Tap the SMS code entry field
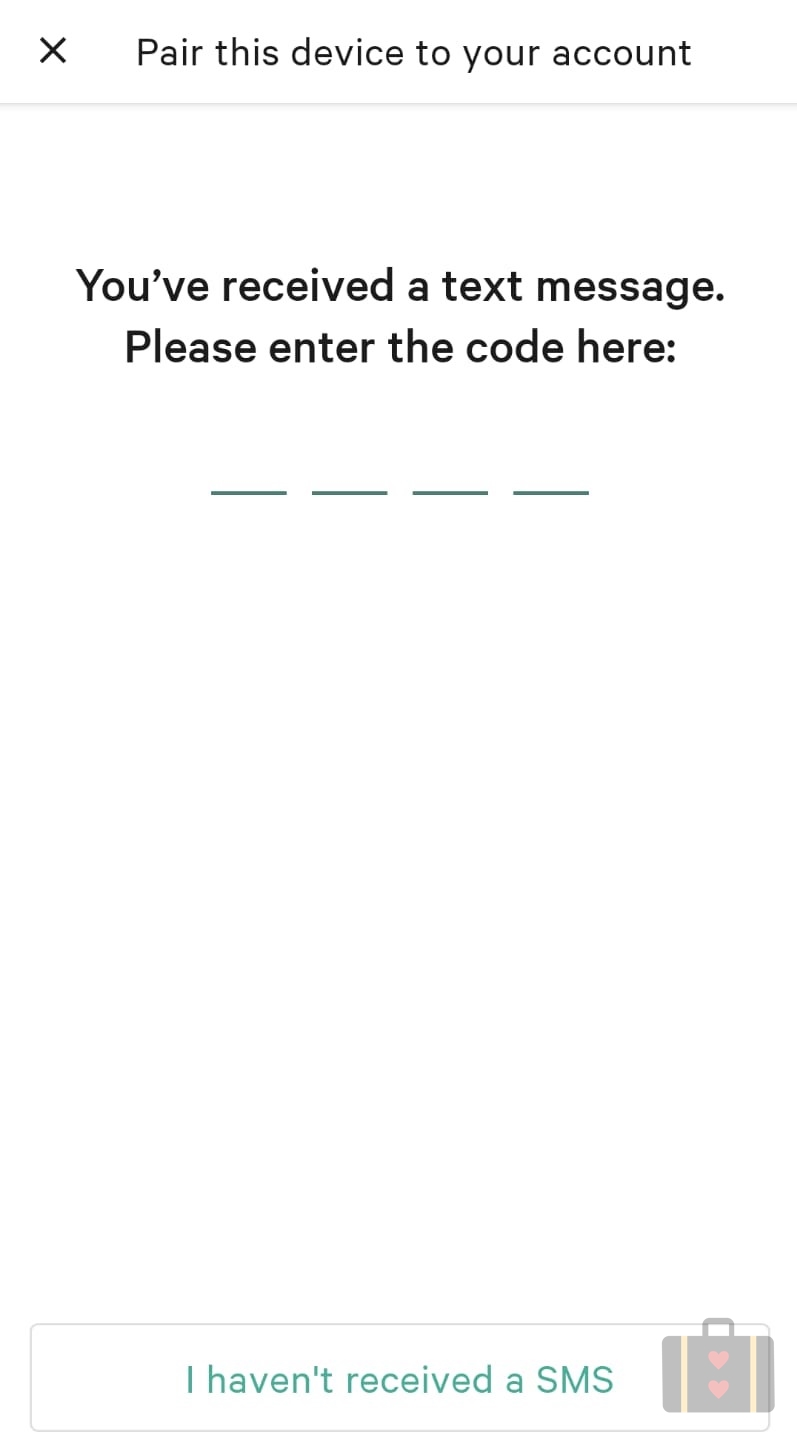The image size is (797, 1453). 399,468
